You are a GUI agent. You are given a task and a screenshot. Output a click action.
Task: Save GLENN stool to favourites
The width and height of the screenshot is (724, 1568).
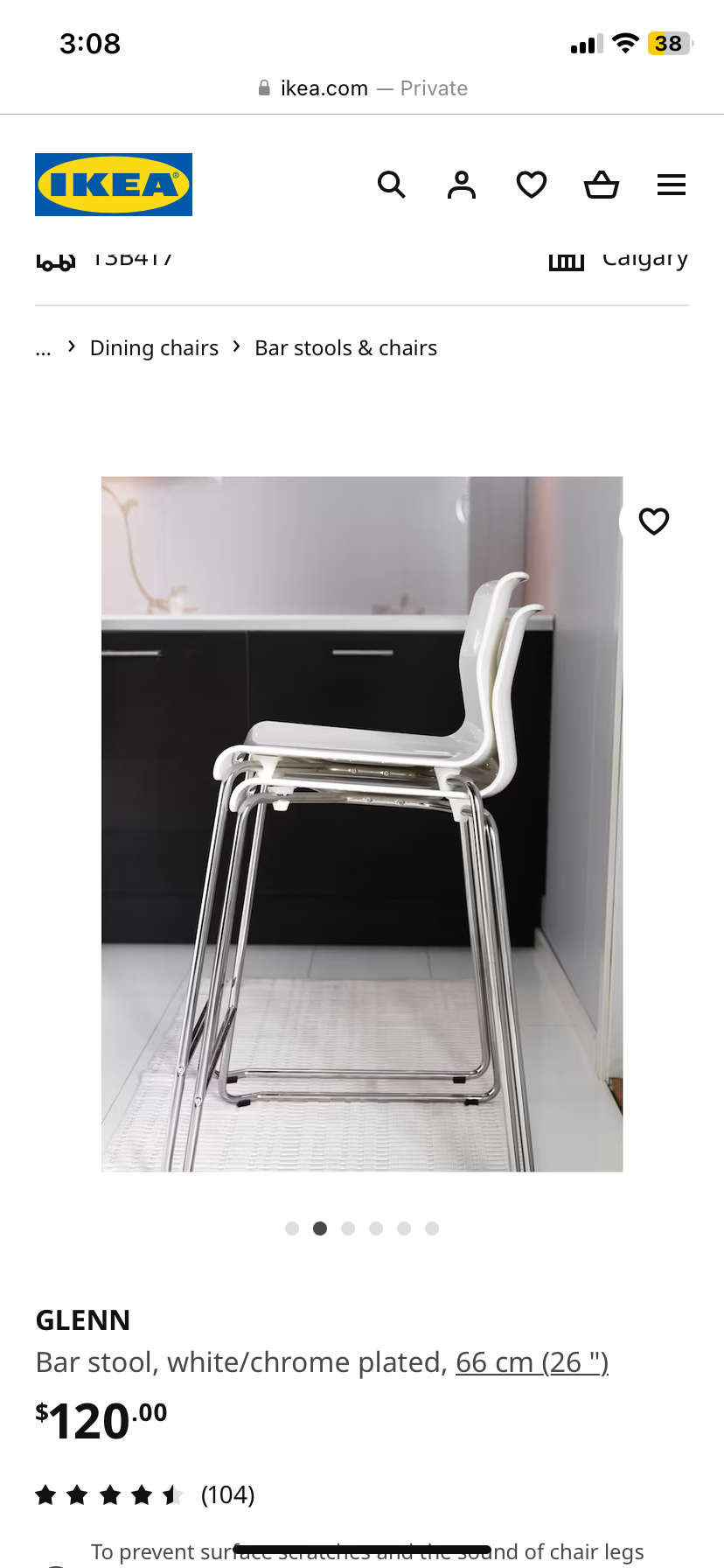pos(653,521)
